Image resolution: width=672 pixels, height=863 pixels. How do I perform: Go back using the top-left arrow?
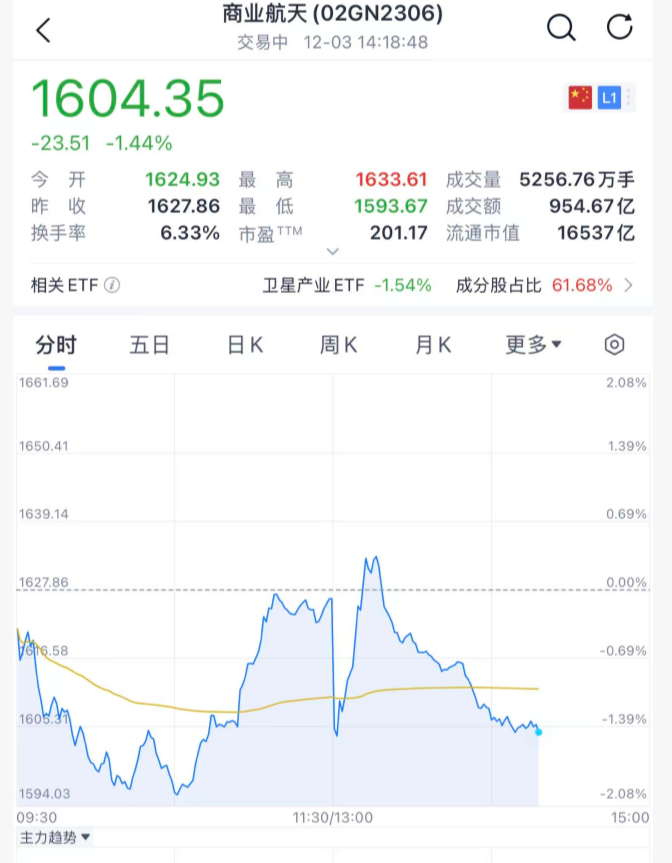(x=43, y=30)
